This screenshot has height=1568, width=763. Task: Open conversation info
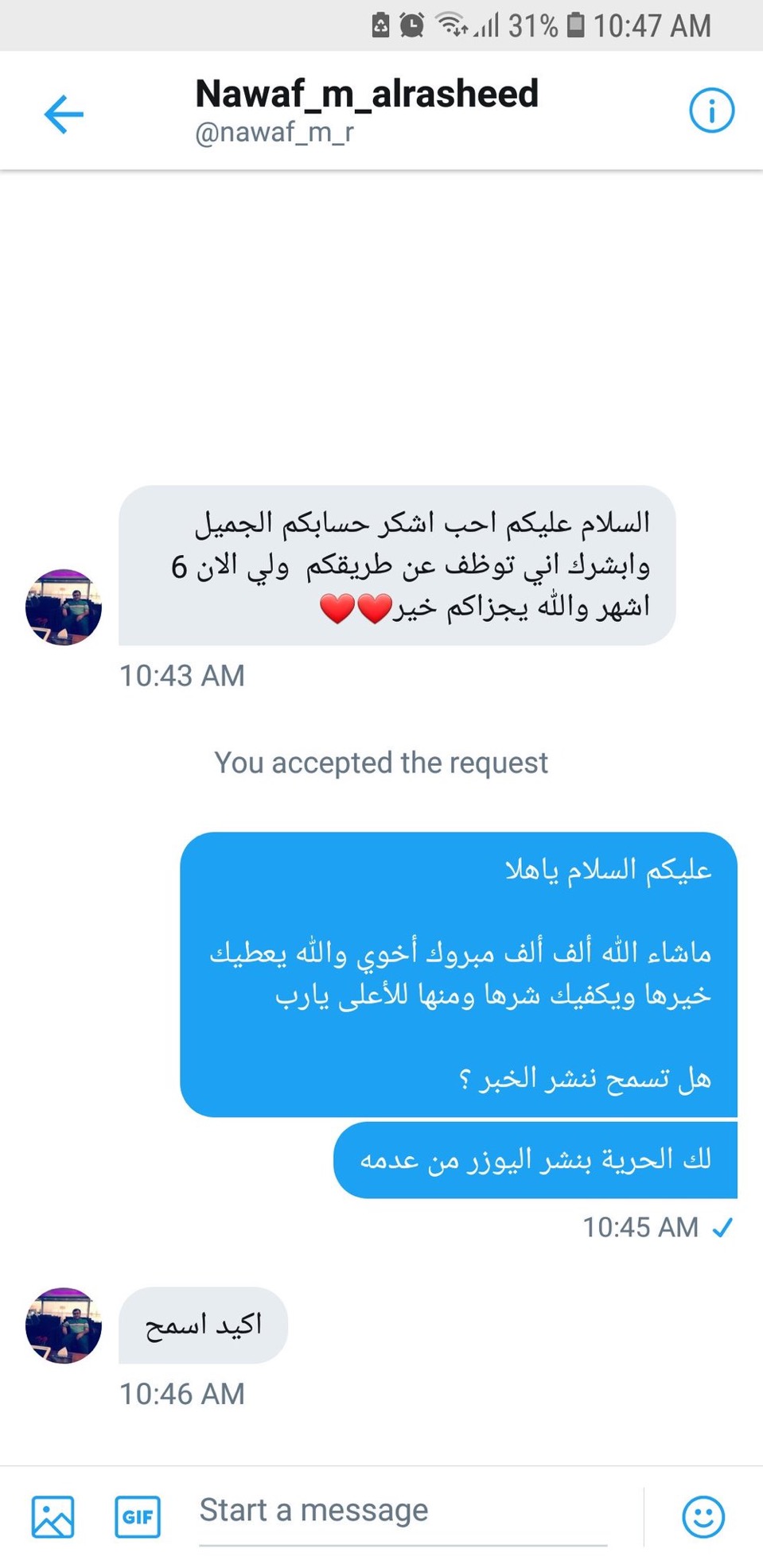click(x=710, y=111)
